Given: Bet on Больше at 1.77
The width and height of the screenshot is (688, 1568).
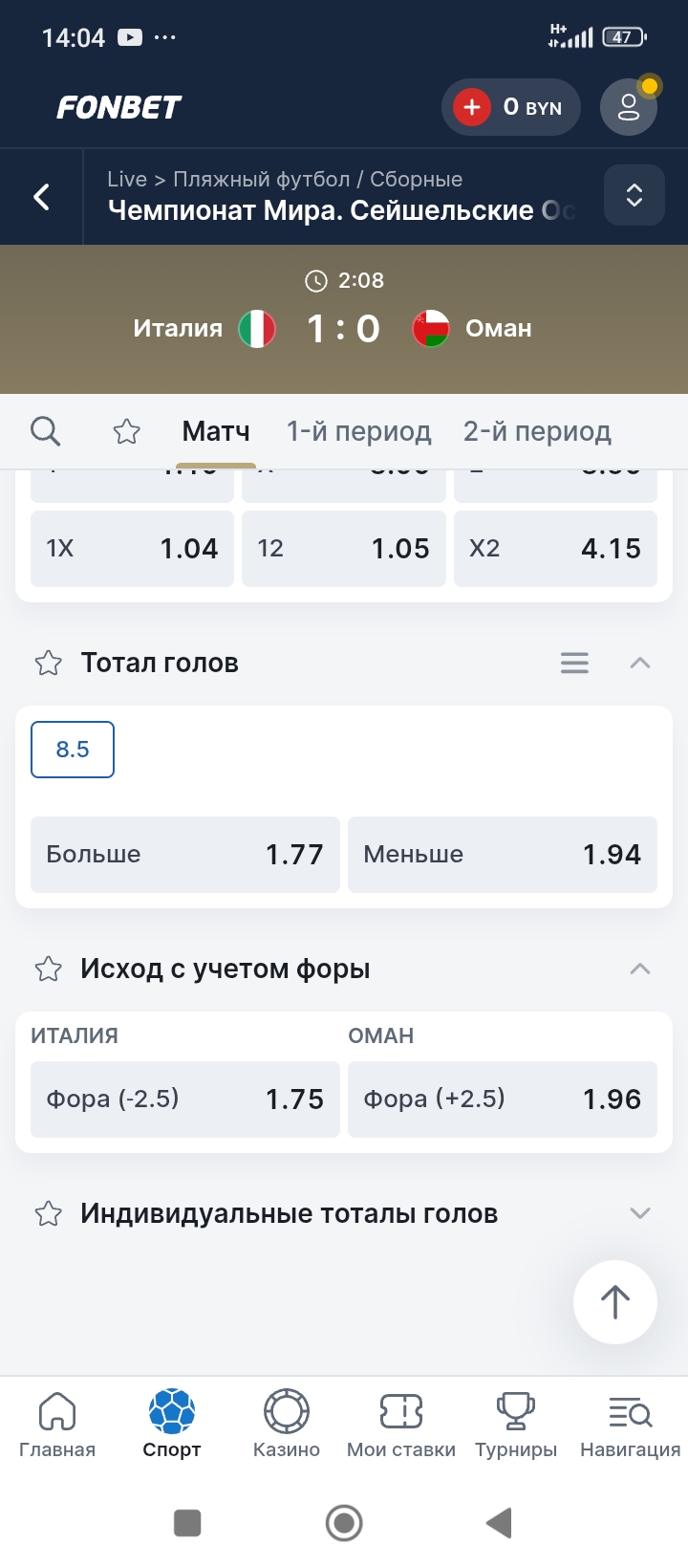Looking at the screenshot, I should coord(184,854).
